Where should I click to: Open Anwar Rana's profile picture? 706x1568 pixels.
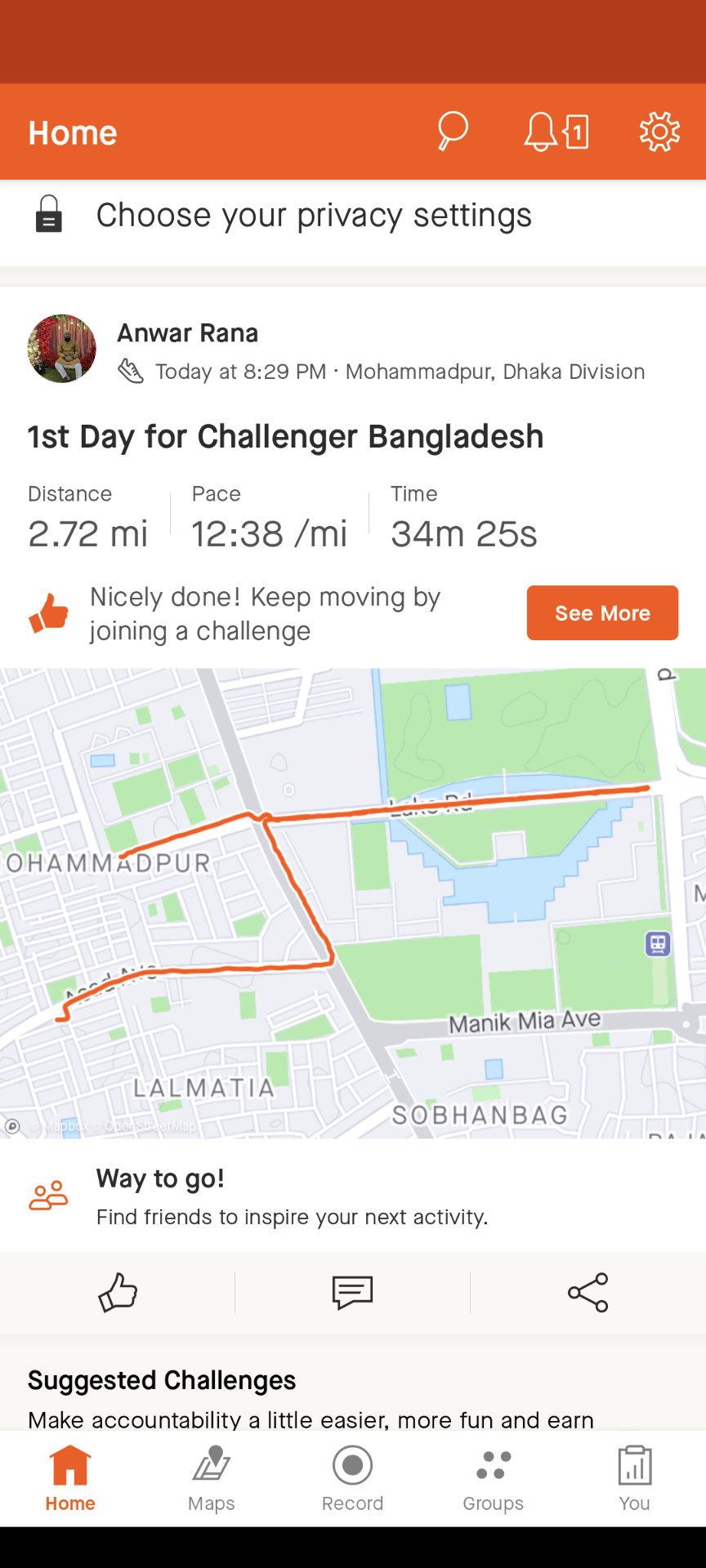click(x=62, y=349)
